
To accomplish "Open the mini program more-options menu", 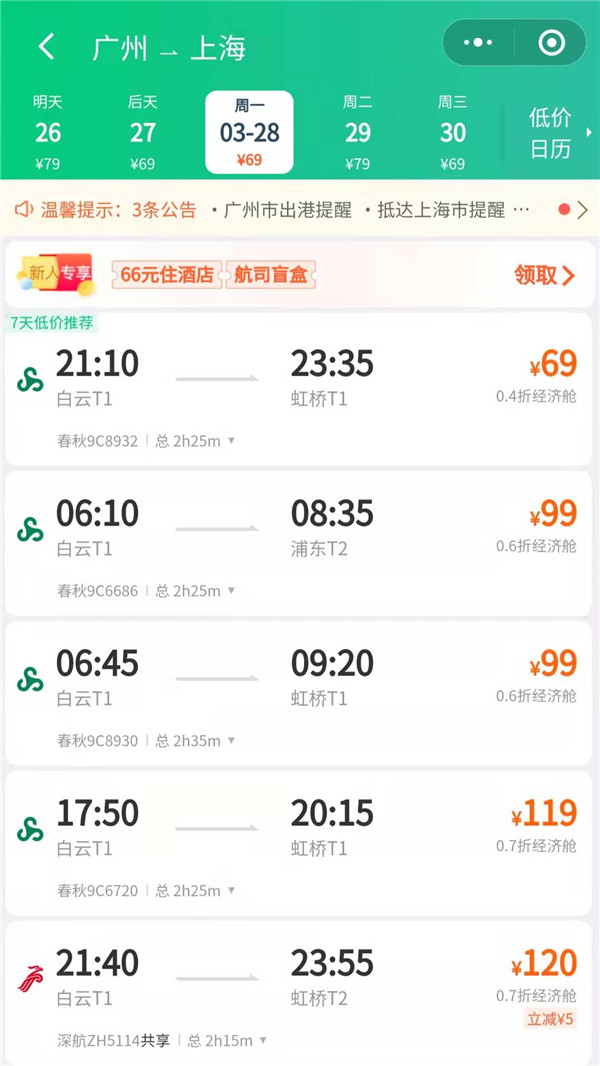I will tap(479, 43).
